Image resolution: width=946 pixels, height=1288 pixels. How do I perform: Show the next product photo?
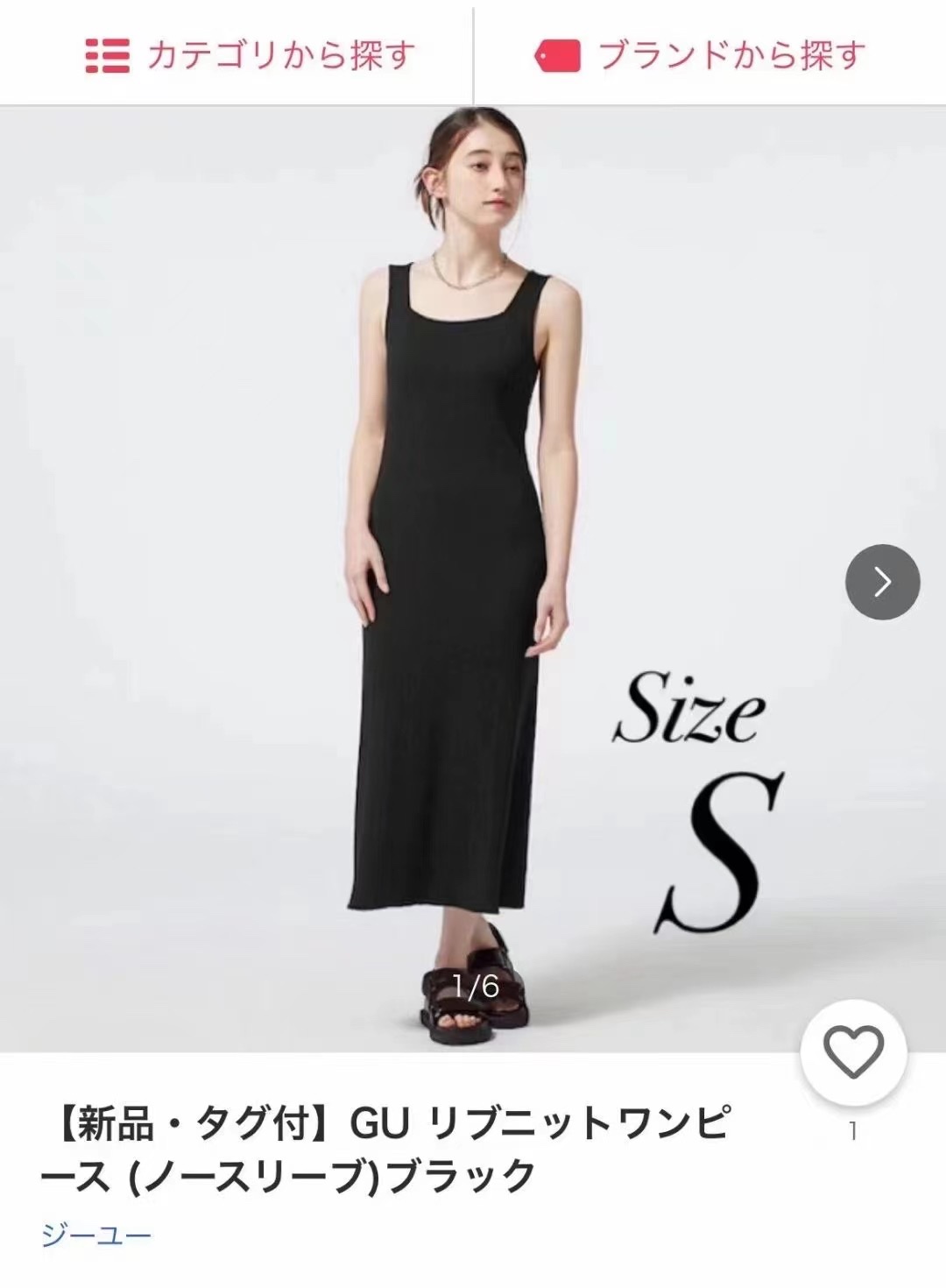coord(882,582)
